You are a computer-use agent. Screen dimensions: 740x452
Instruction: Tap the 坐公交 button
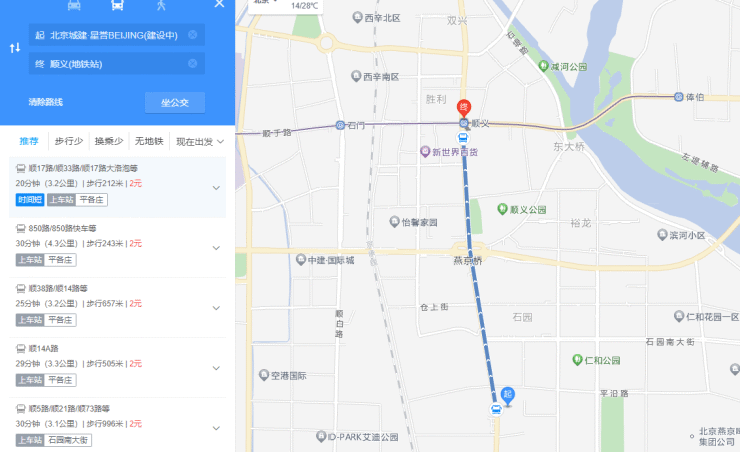point(174,102)
